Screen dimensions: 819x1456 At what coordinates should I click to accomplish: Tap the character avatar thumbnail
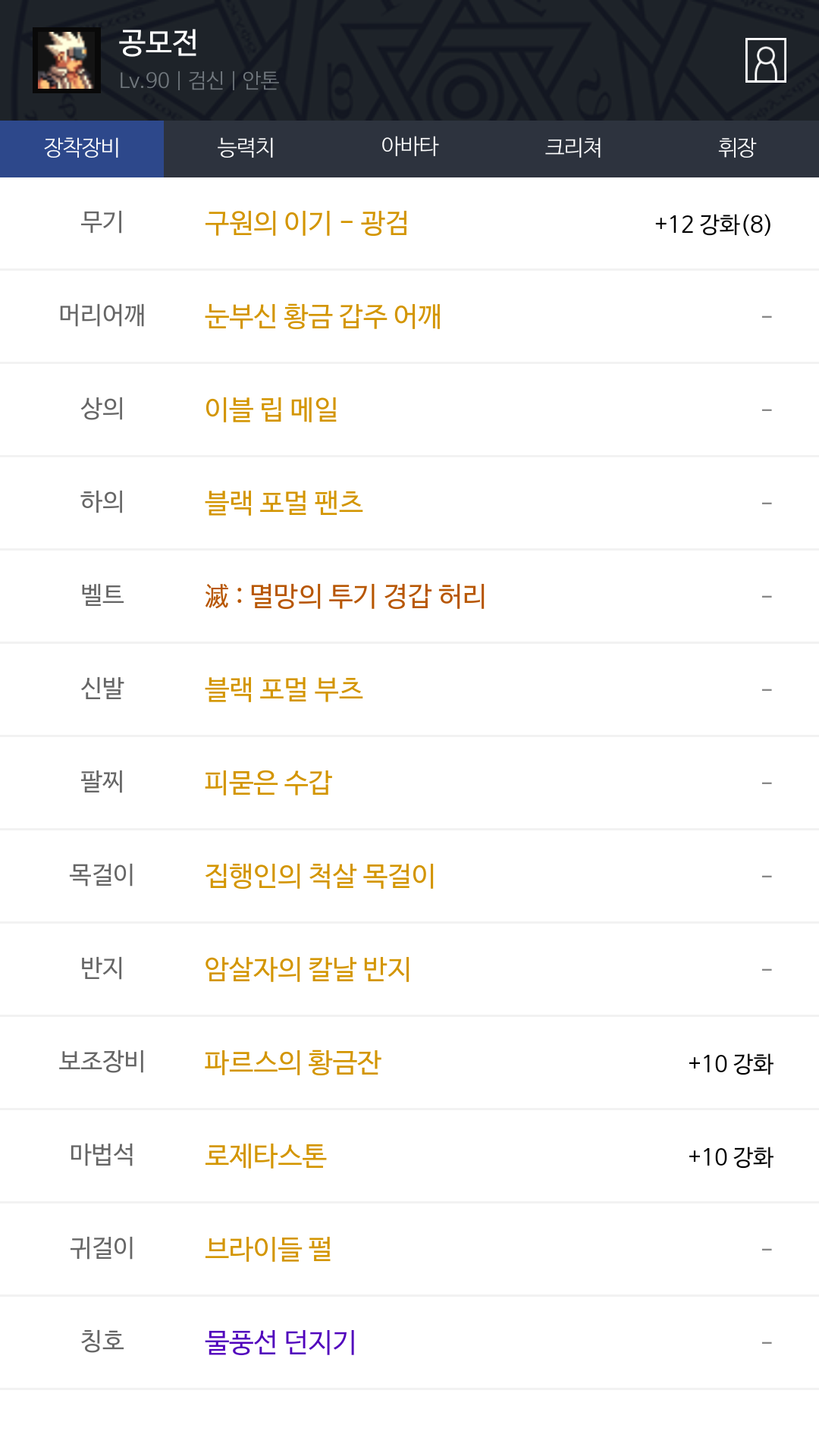[67, 61]
